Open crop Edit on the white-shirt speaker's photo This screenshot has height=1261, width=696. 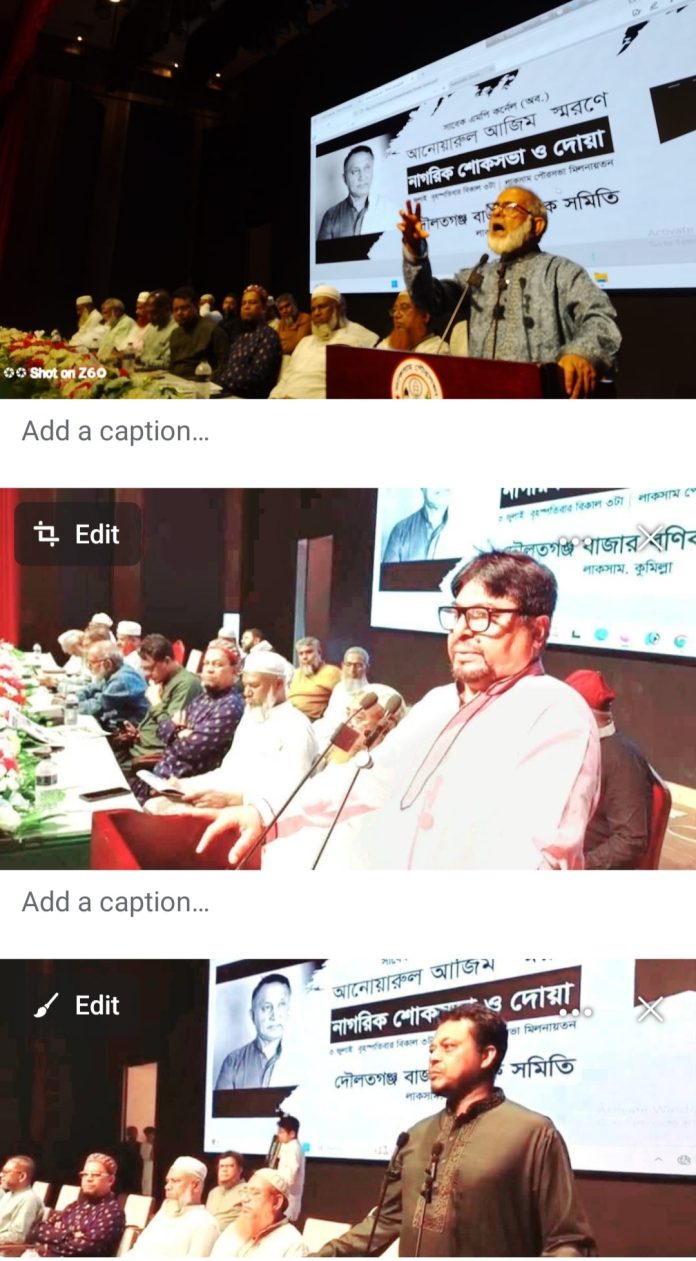coord(78,534)
